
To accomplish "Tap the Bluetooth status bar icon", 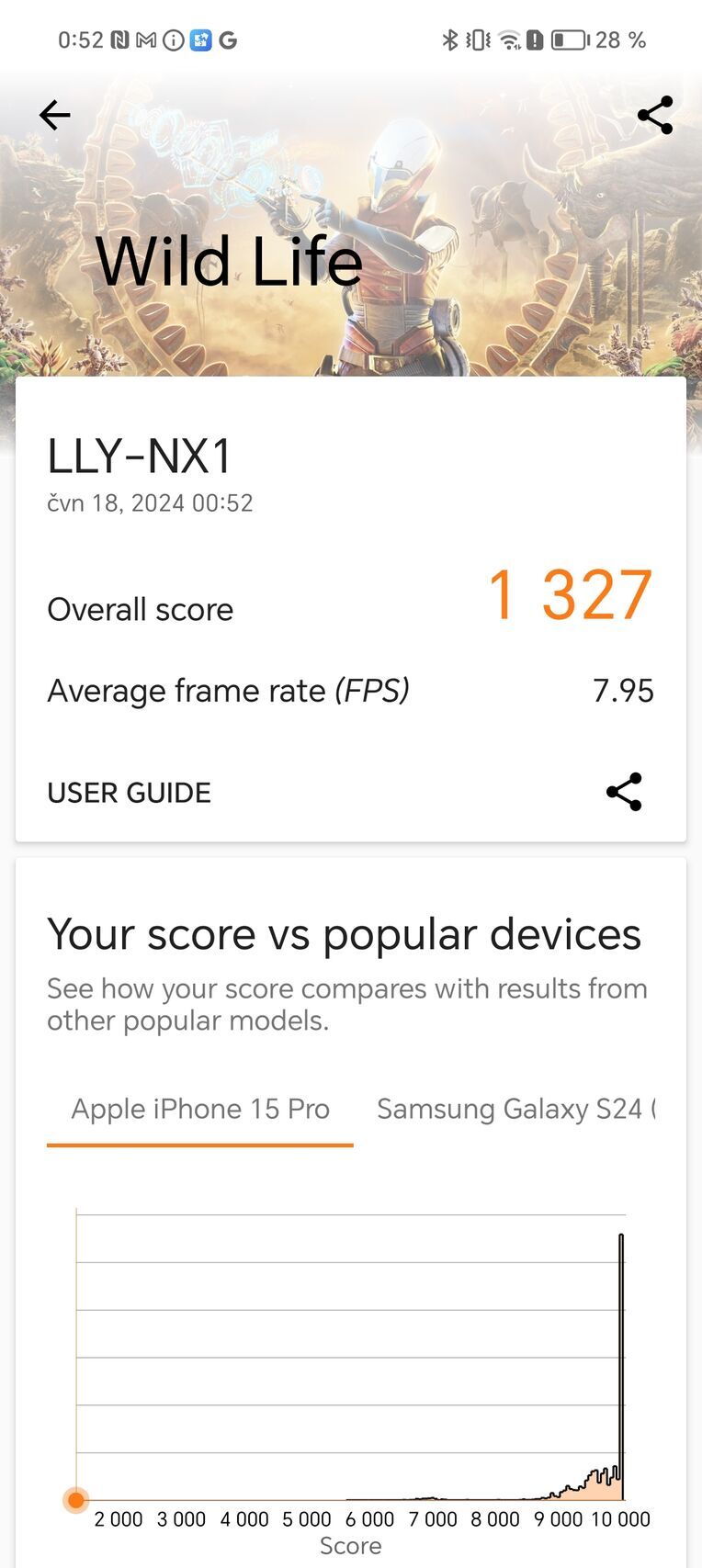I will 450,40.
